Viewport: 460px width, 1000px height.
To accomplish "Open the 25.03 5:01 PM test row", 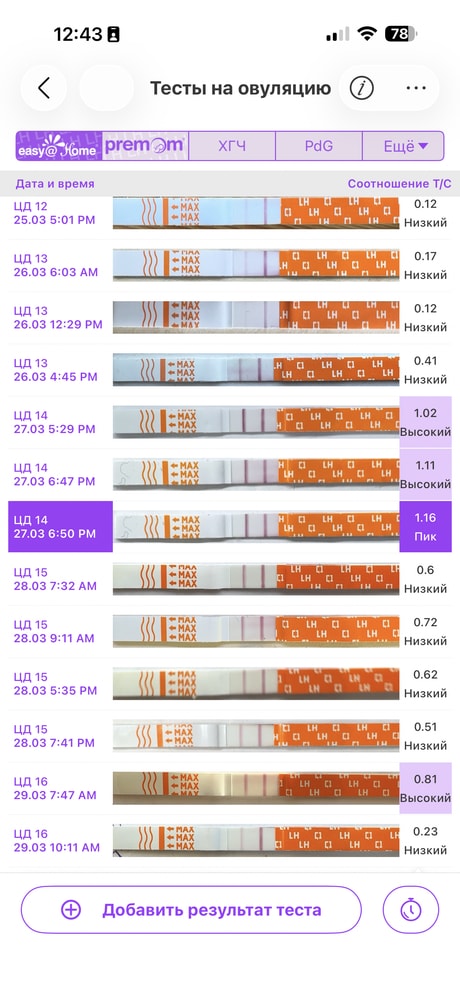I will (x=230, y=213).
